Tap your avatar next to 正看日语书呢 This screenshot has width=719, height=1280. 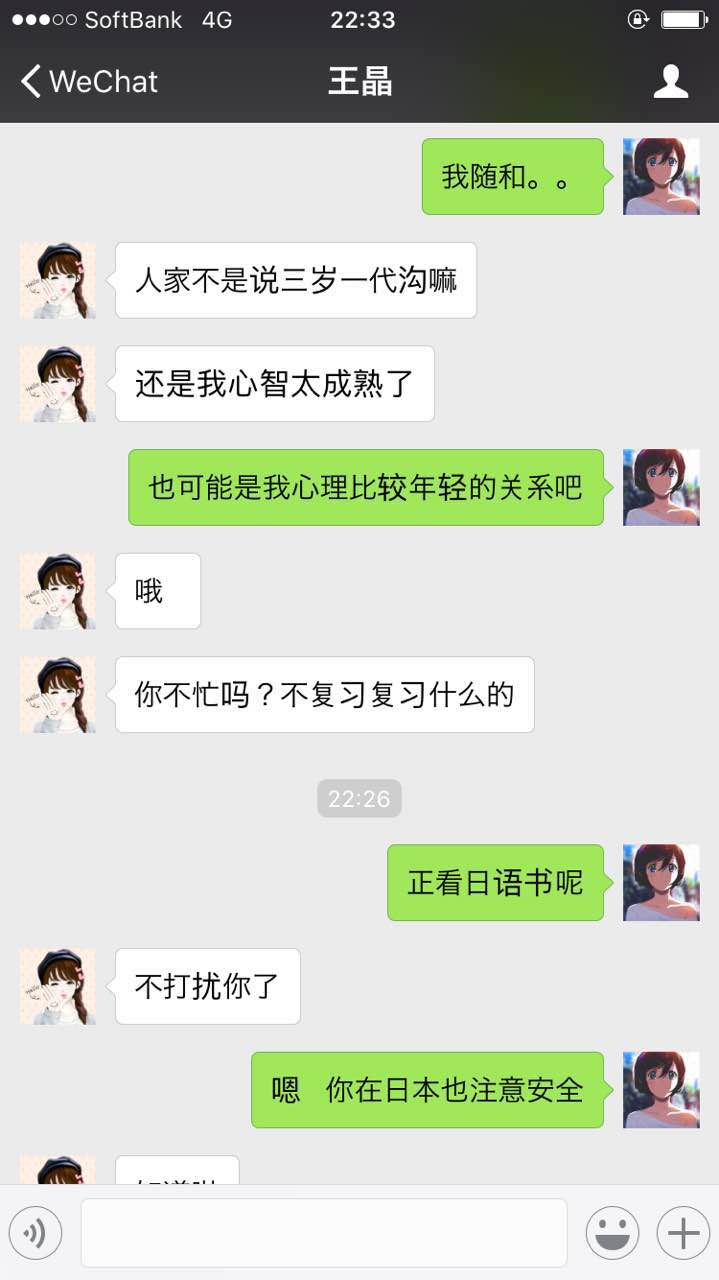pos(660,882)
